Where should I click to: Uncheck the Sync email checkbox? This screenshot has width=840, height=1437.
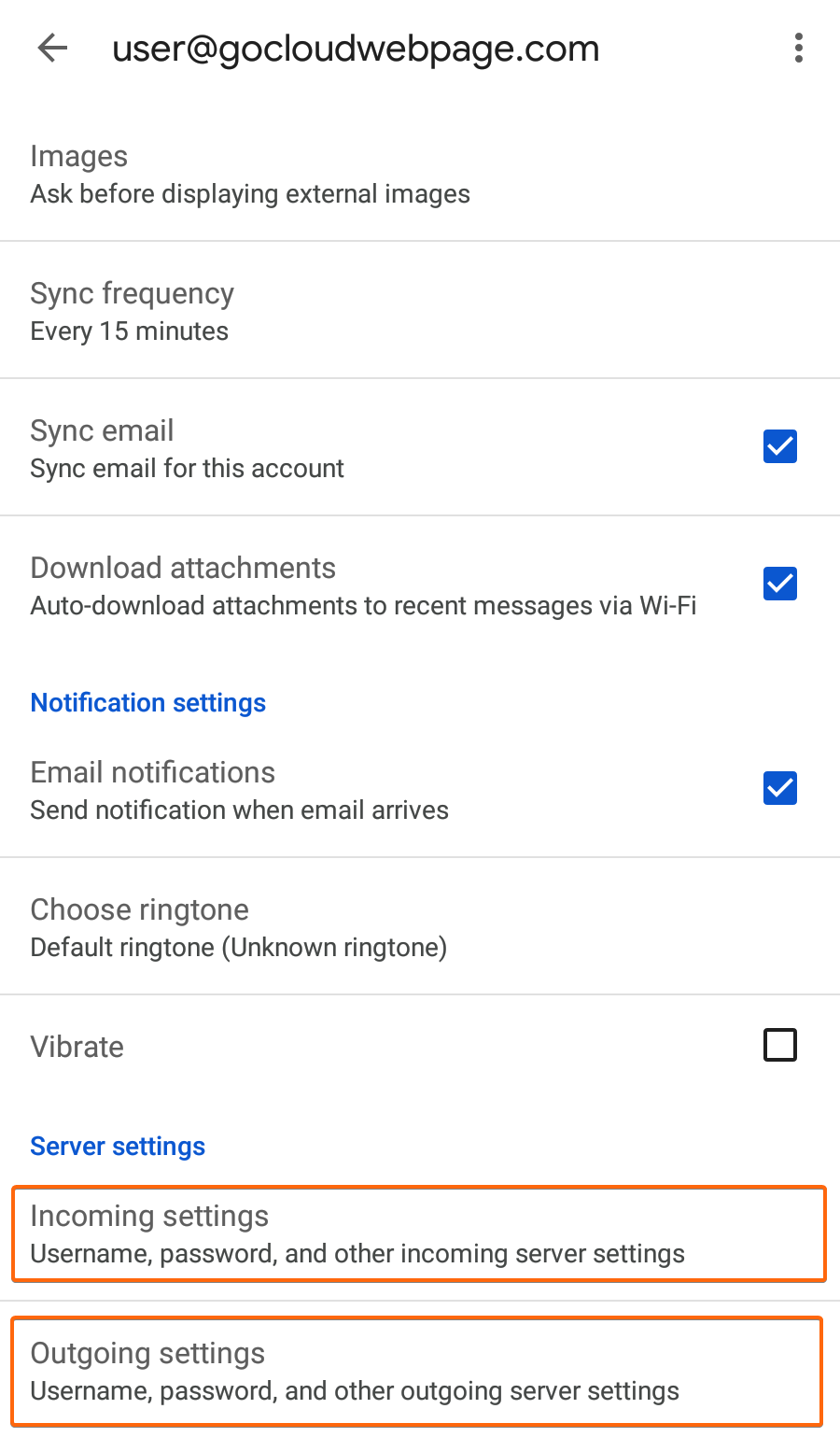(x=780, y=446)
